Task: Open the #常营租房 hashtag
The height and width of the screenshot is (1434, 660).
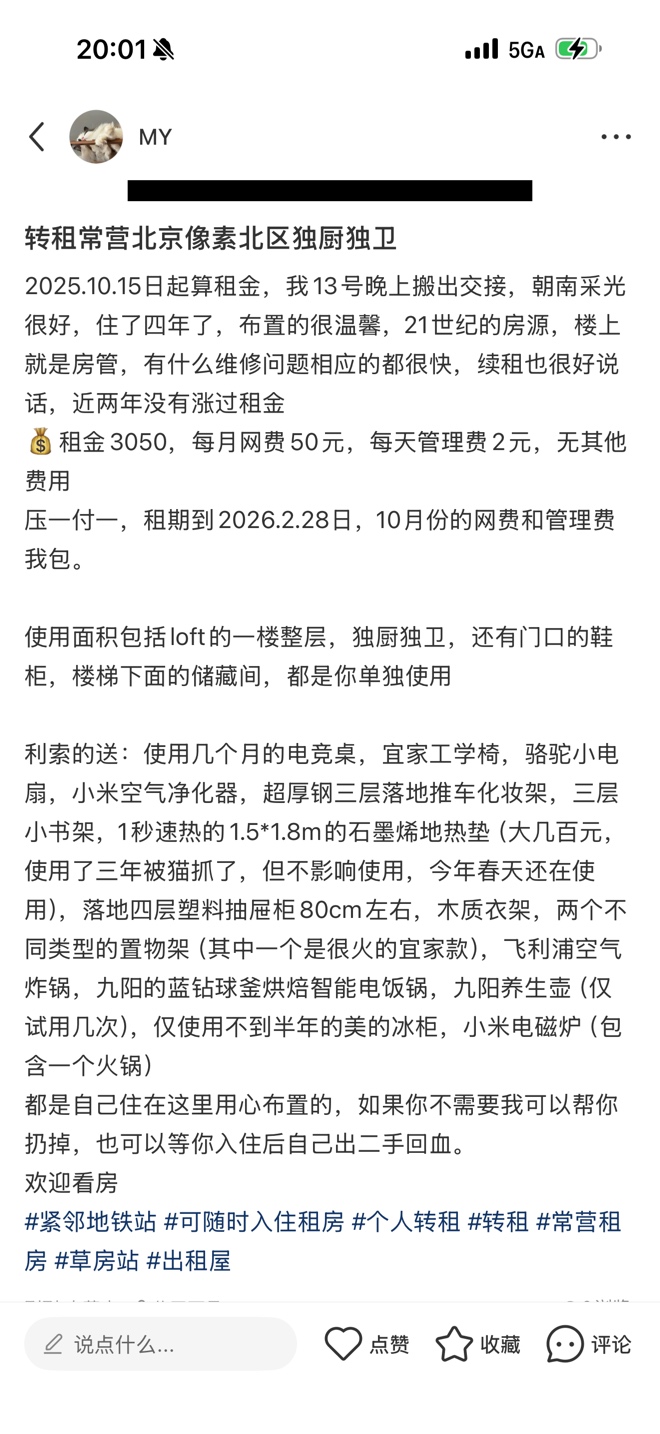Action: (578, 1221)
